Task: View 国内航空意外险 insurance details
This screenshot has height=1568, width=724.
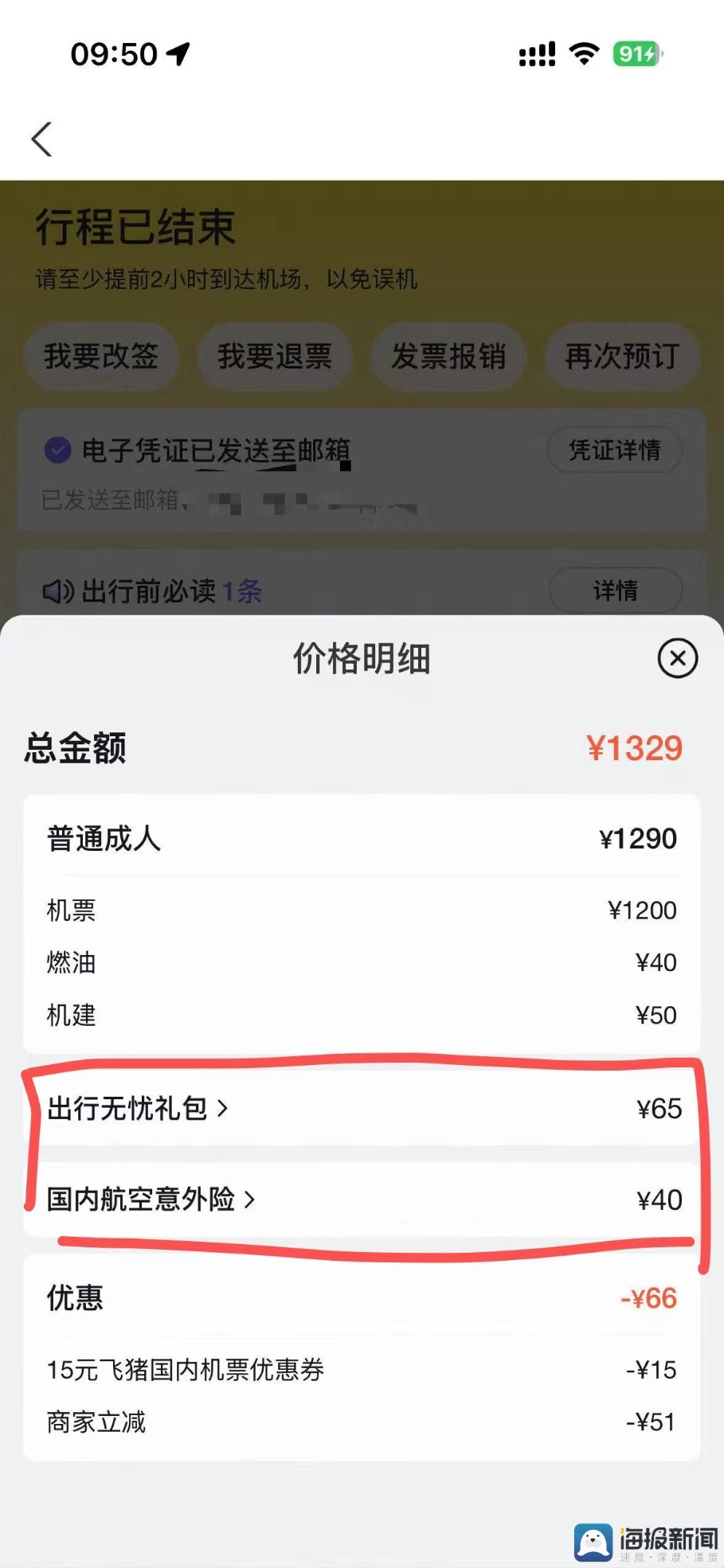Action: pos(151,1199)
